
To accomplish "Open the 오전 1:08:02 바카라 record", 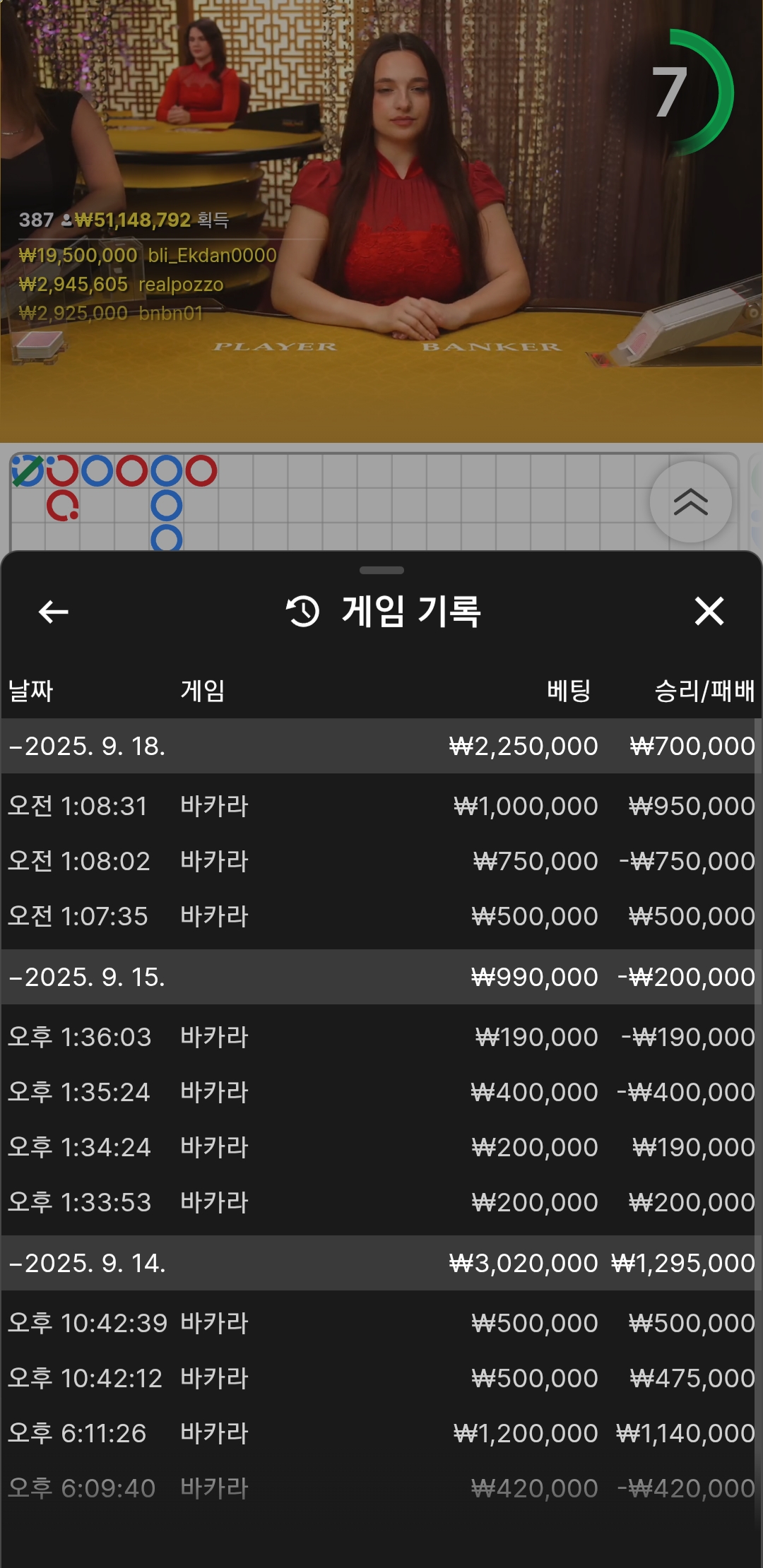I will tap(381, 861).
